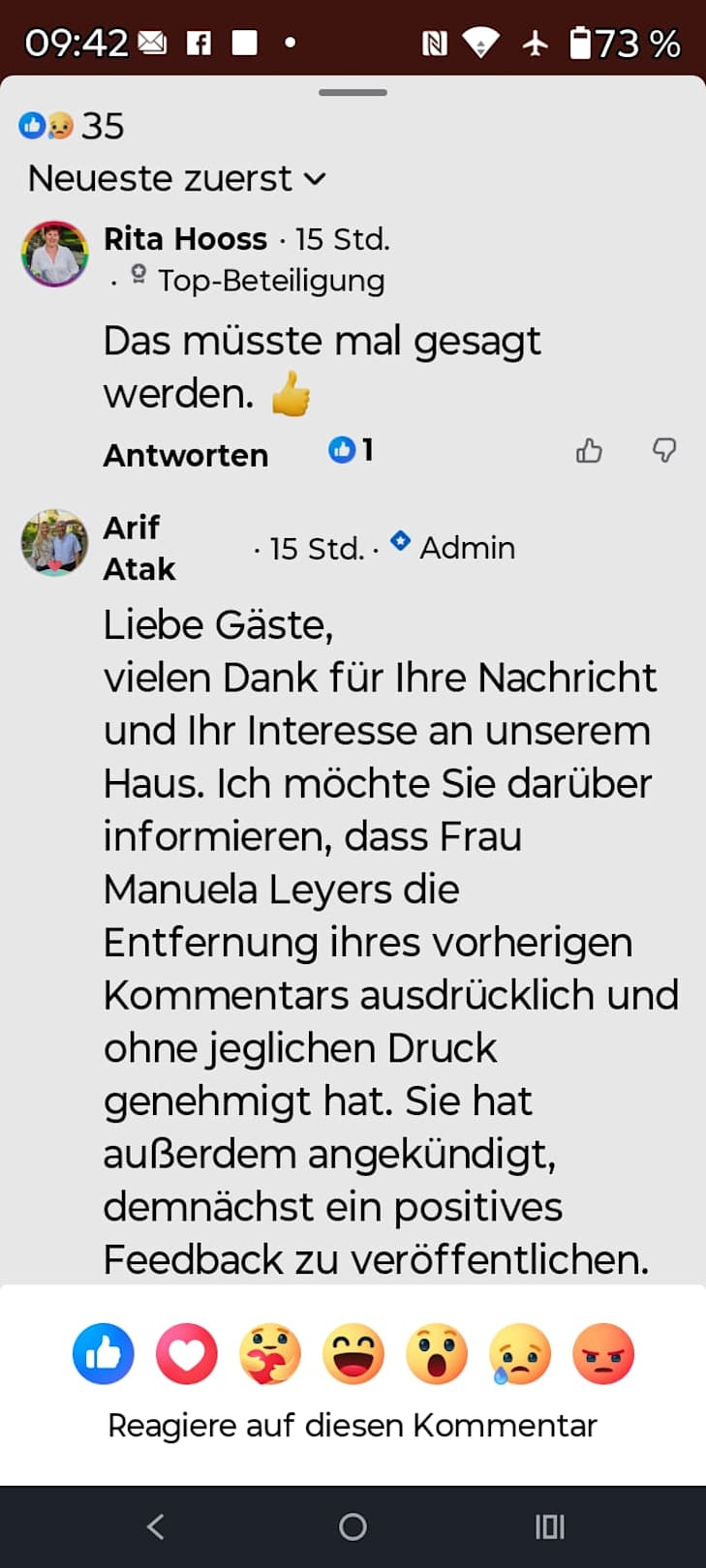The width and height of the screenshot is (706, 1568).
Task: Open the Neueste zuerst sort dropdown
Action: [x=177, y=178]
